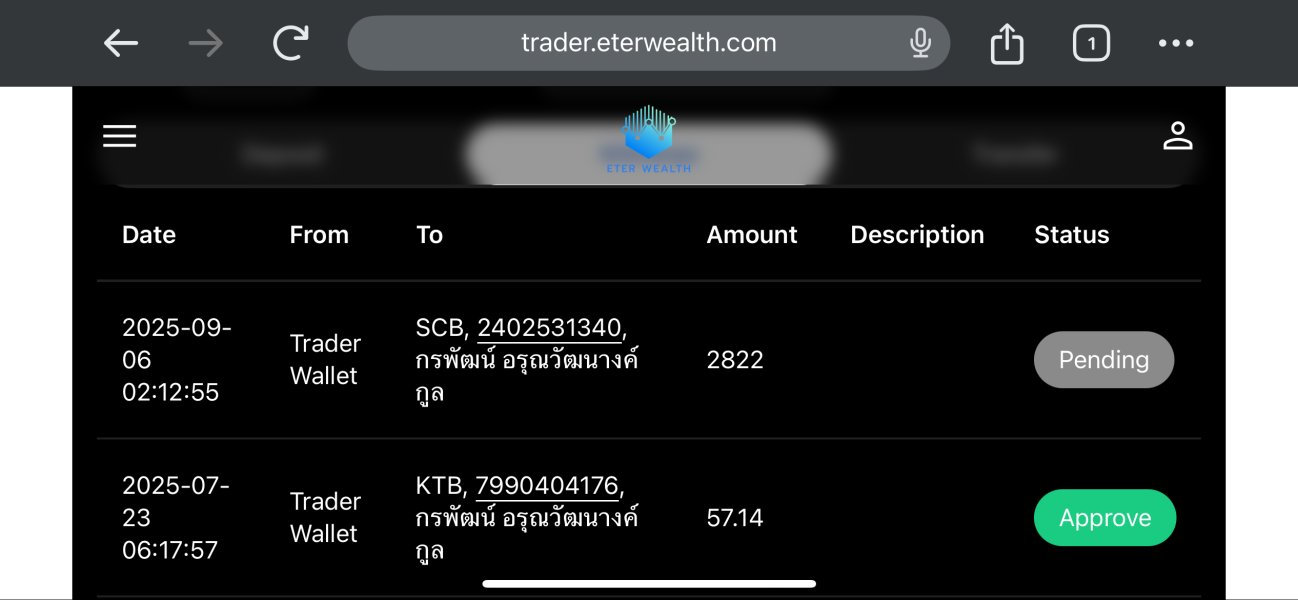This screenshot has width=1298, height=600.
Task: Start voice search with the microphone
Action: click(920, 43)
